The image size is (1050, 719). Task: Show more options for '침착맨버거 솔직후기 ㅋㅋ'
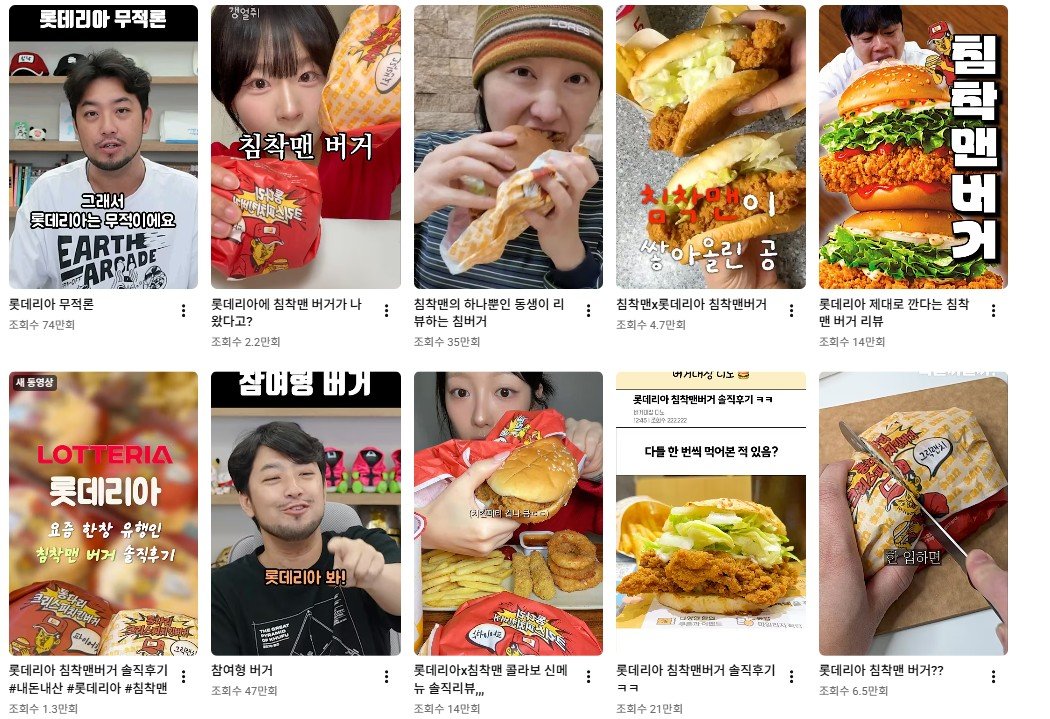pyautogui.click(x=791, y=678)
